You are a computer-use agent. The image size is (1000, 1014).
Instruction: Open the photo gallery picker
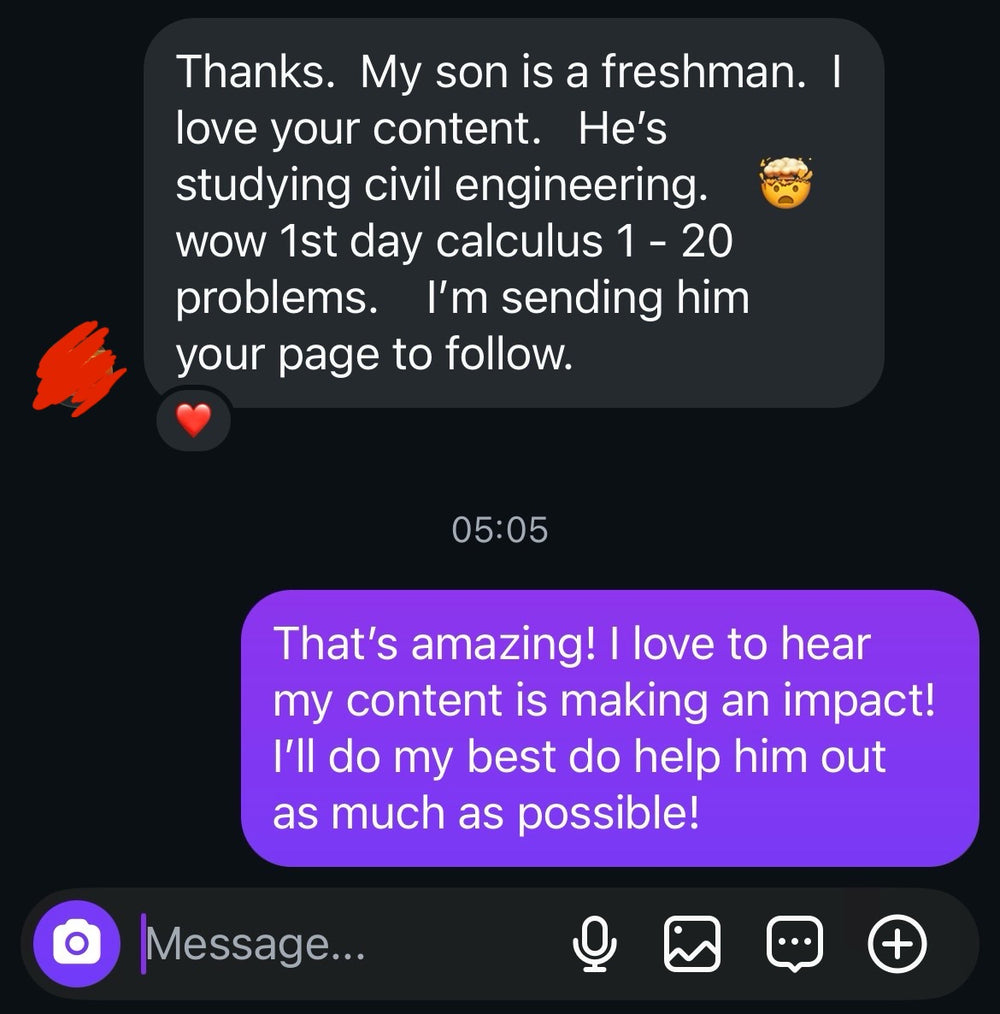[x=692, y=943]
